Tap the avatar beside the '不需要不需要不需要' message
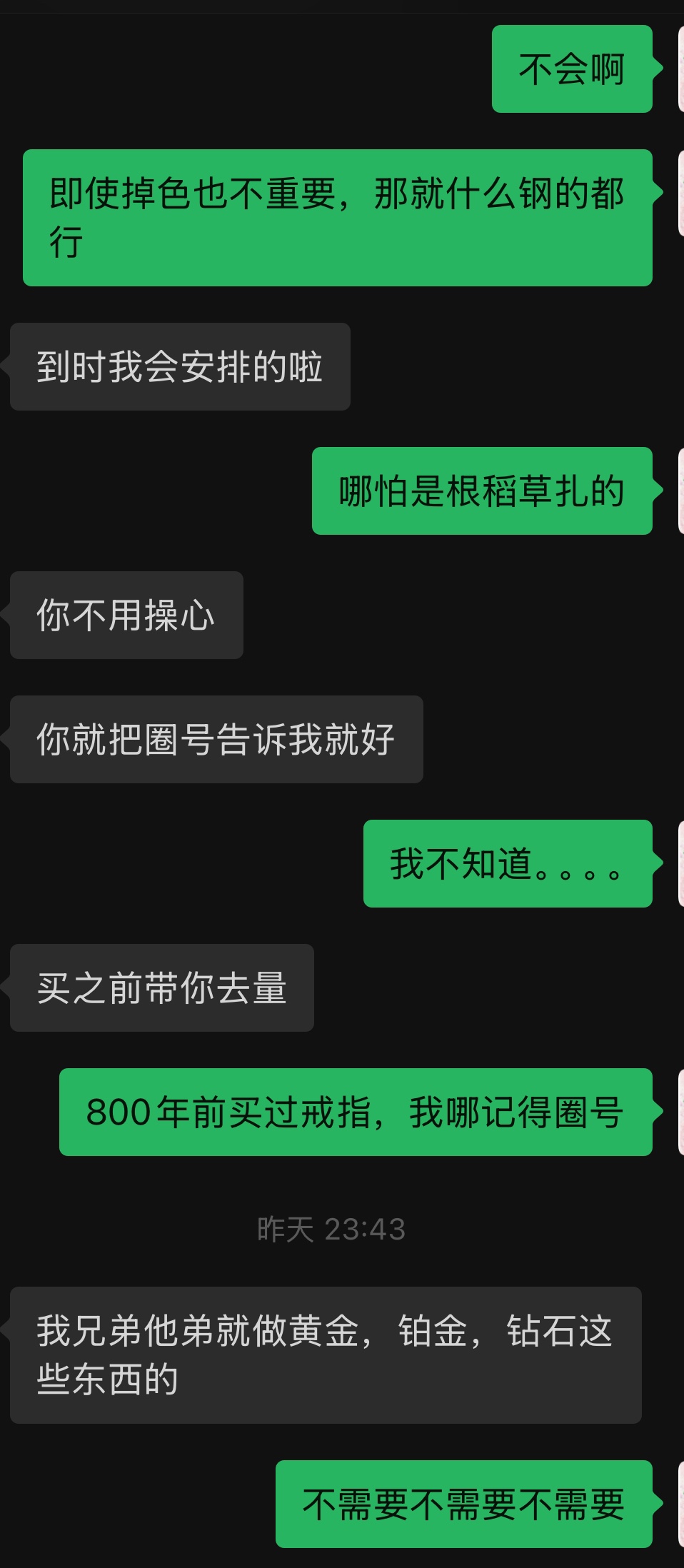 pyautogui.click(x=680, y=1504)
